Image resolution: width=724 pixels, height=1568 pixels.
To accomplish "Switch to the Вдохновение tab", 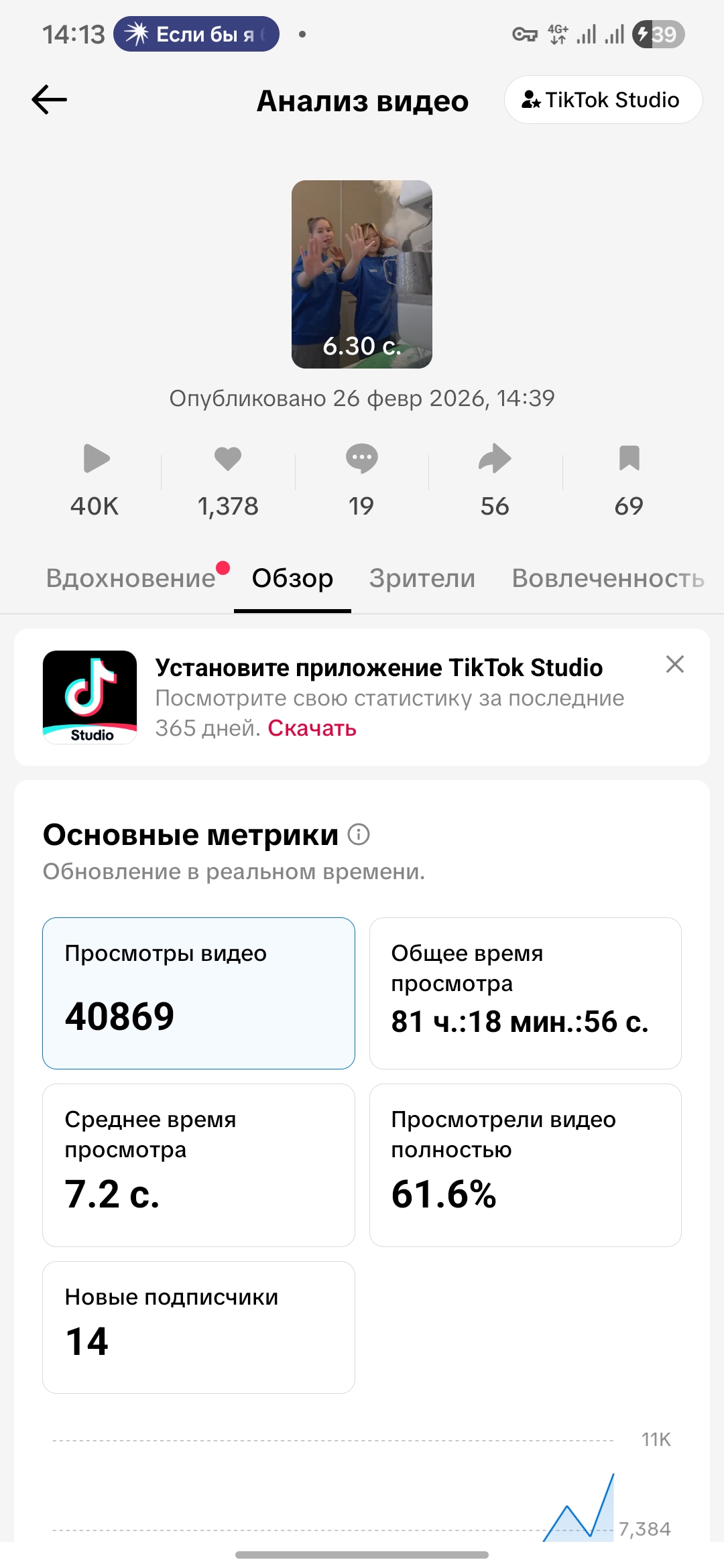I will (131, 578).
